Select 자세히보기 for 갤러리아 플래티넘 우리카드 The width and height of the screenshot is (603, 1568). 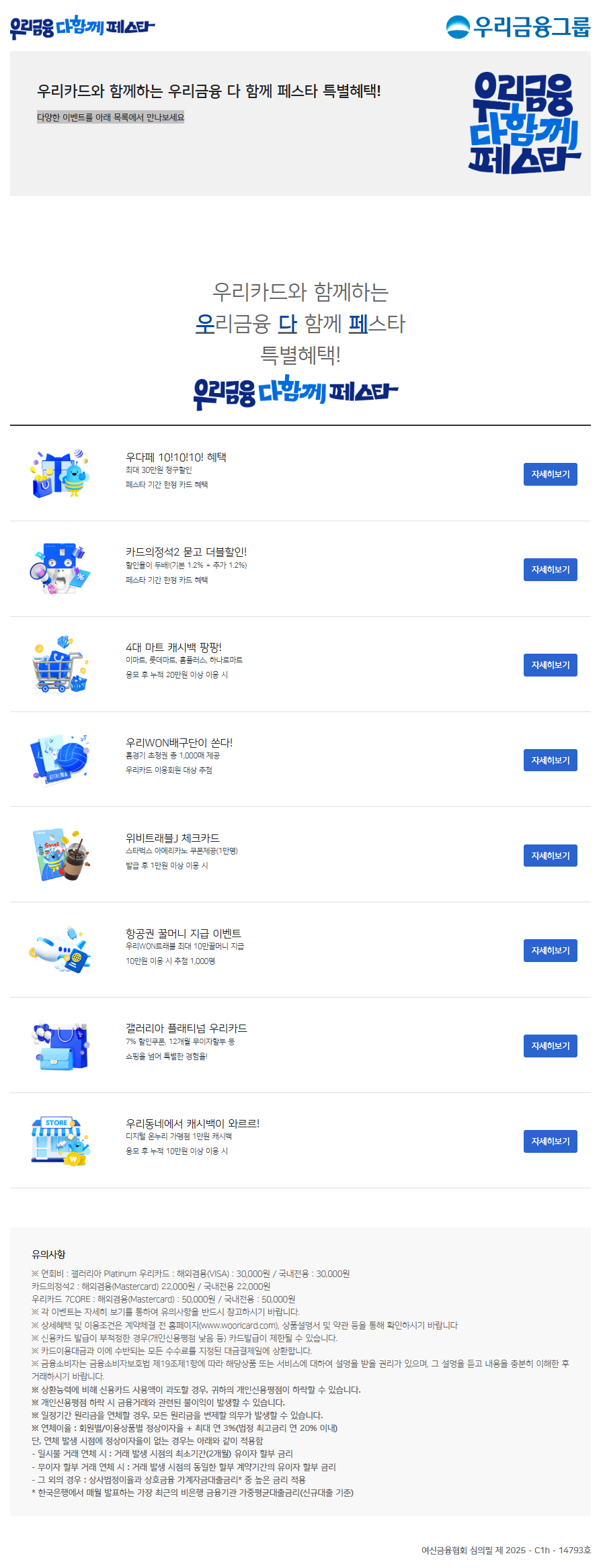pos(550,1046)
